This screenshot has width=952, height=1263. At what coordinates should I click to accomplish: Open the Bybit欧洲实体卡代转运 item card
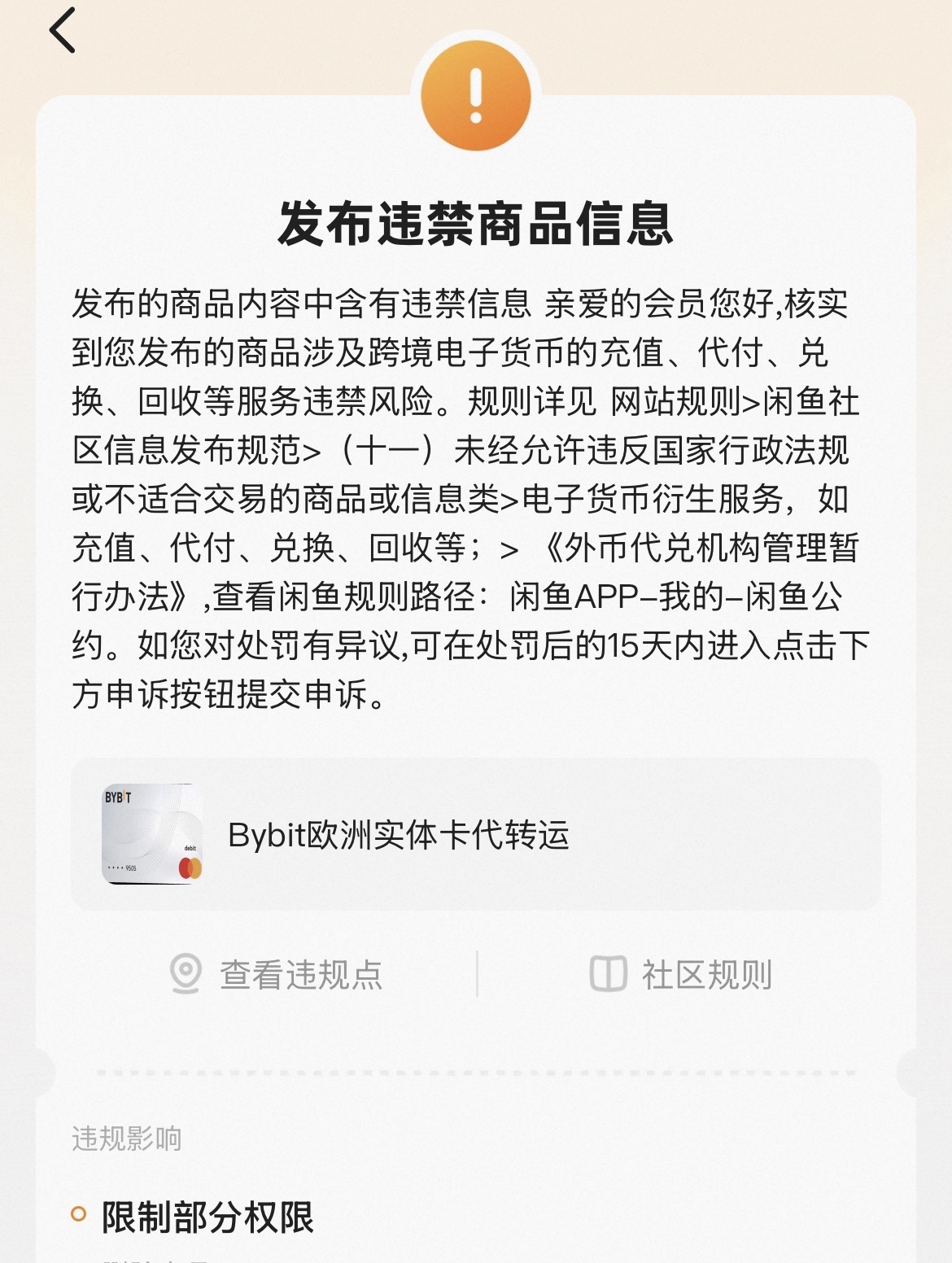(x=475, y=834)
